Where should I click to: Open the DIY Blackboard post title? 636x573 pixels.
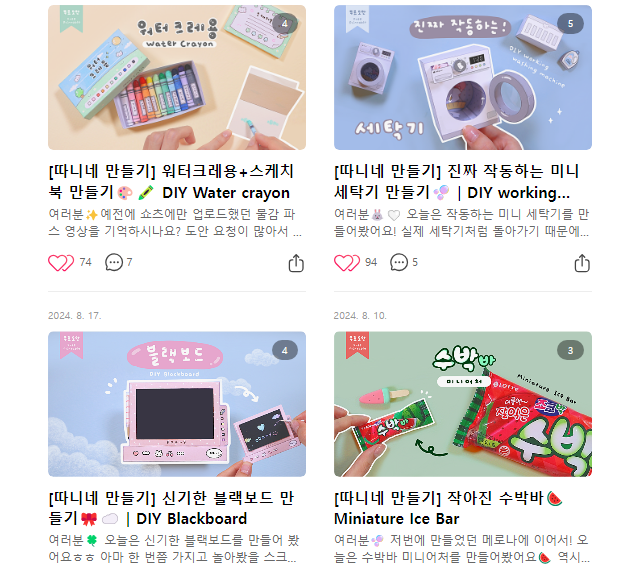(x=169, y=508)
